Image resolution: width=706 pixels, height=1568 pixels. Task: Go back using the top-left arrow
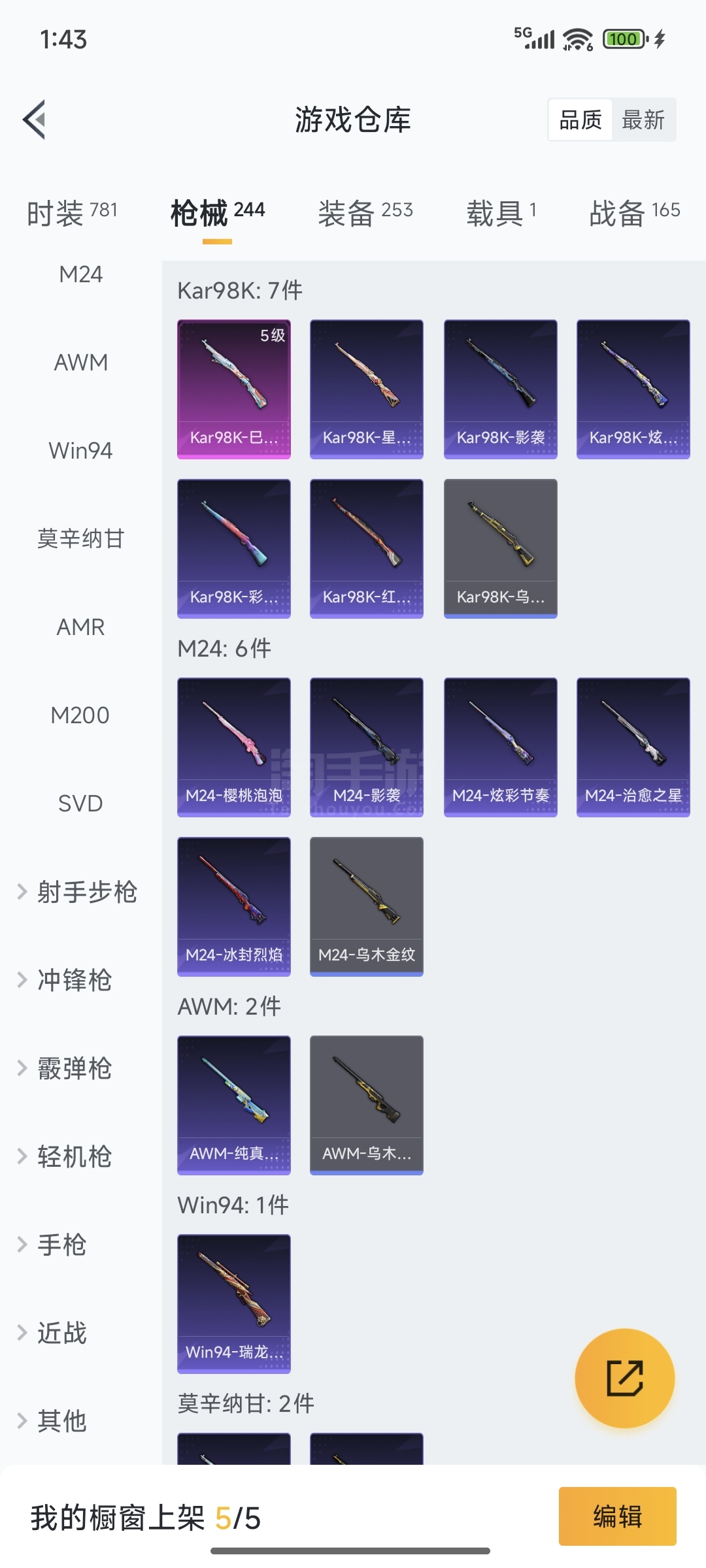(35, 120)
